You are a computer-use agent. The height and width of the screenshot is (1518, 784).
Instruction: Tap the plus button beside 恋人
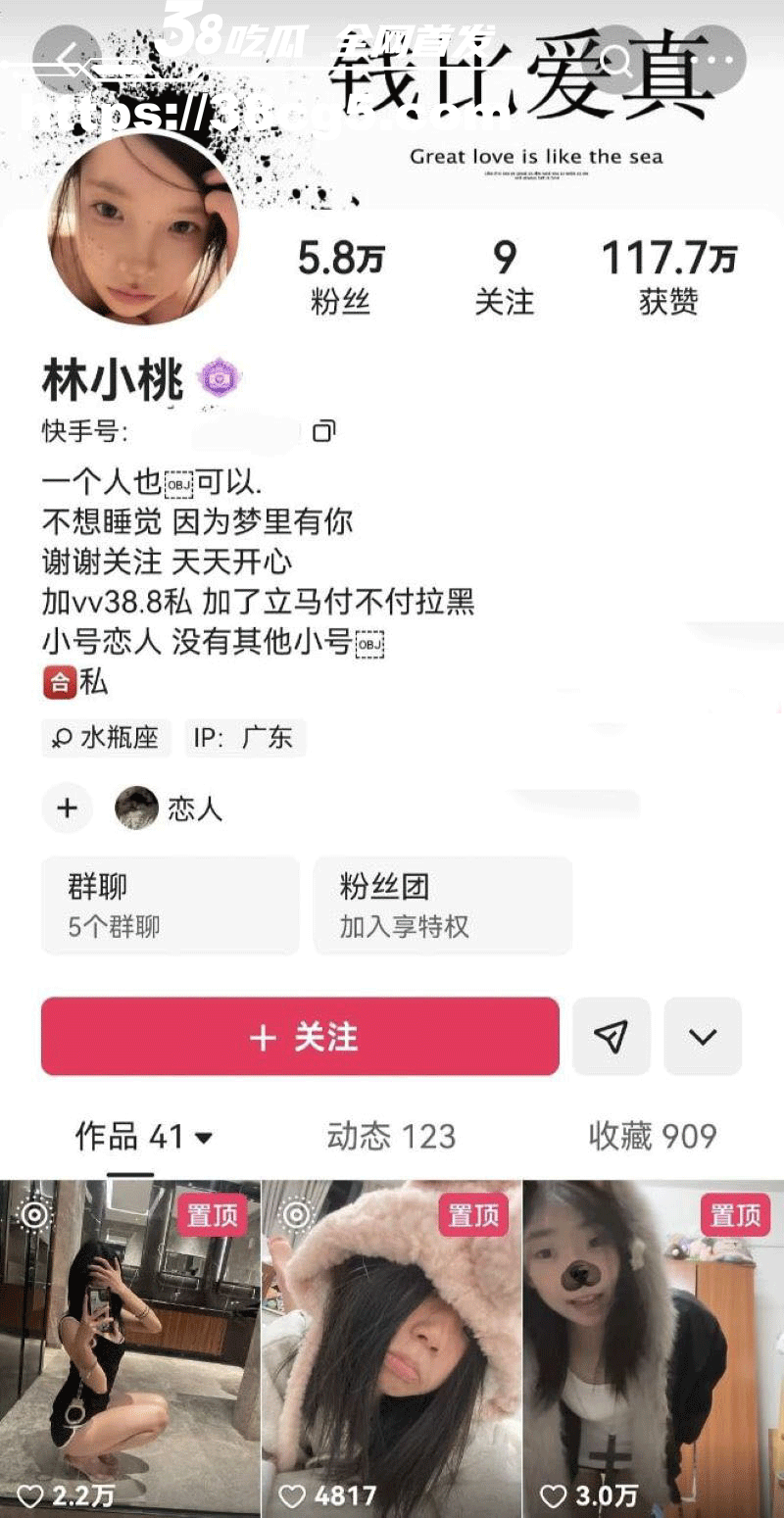point(67,808)
